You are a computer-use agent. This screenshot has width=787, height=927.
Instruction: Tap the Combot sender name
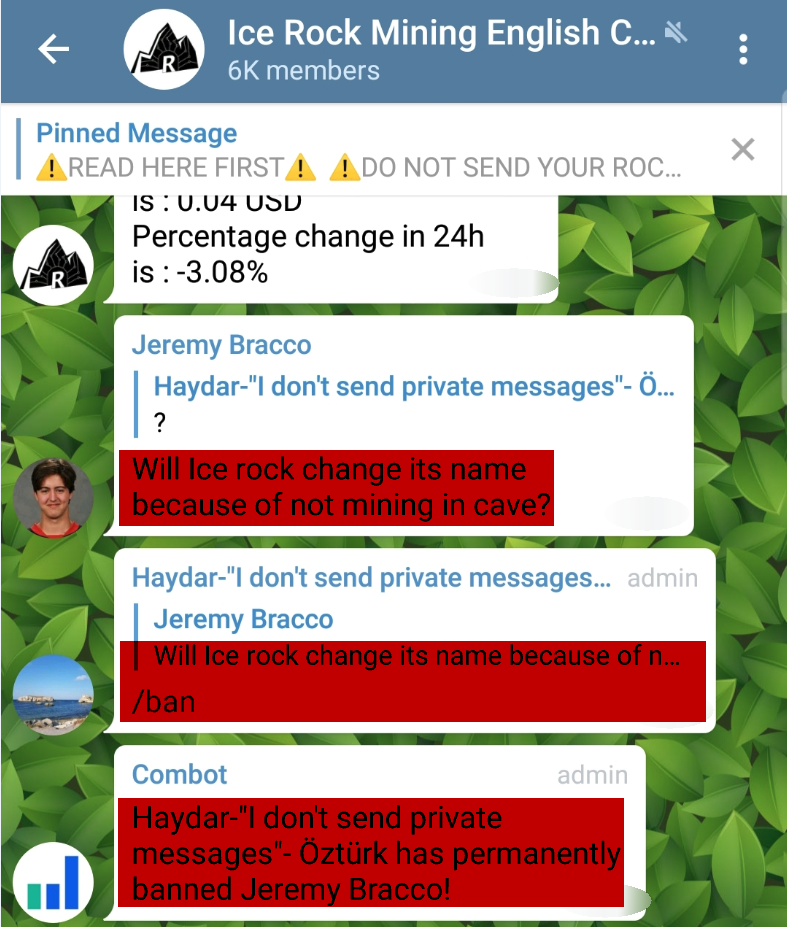coord(179,774)
